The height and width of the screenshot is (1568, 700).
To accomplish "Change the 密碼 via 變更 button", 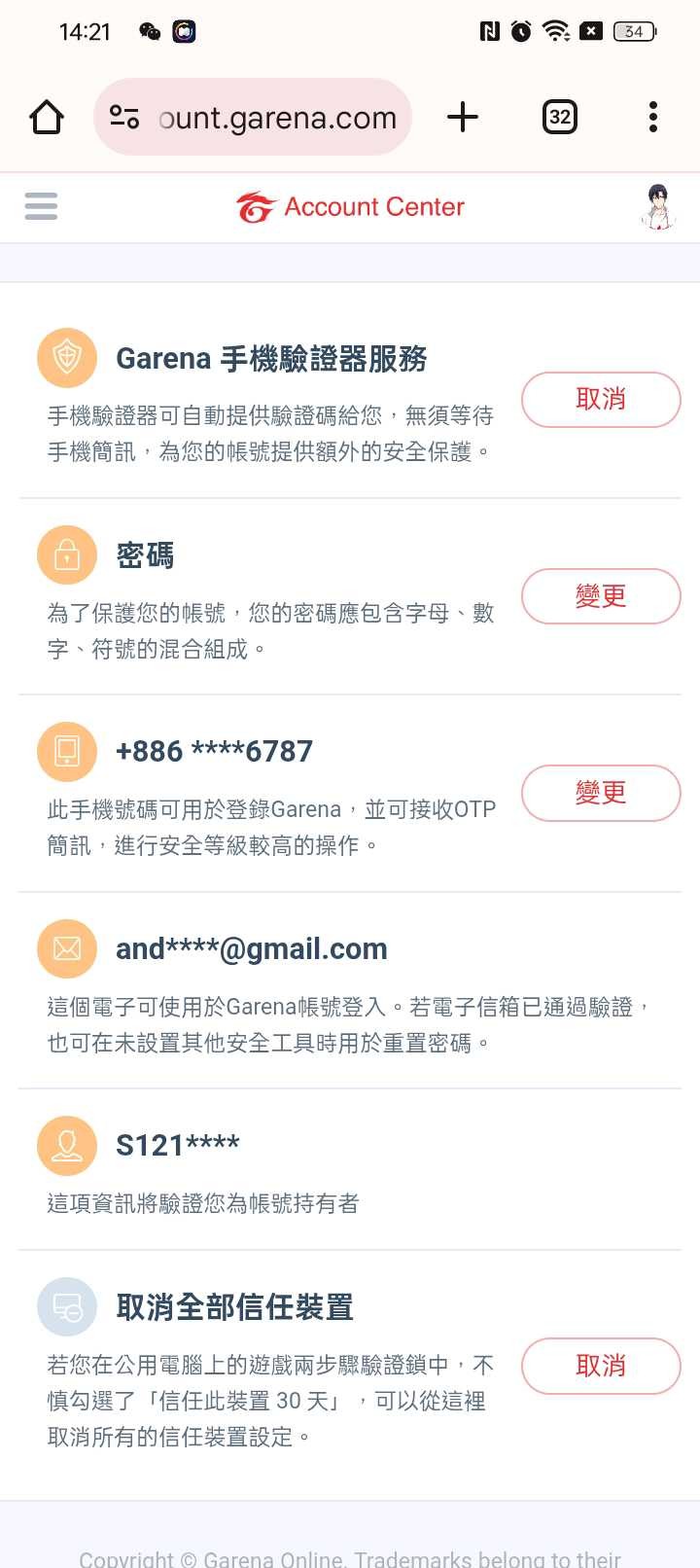I will pyautogui.click(x=601, y=596).
